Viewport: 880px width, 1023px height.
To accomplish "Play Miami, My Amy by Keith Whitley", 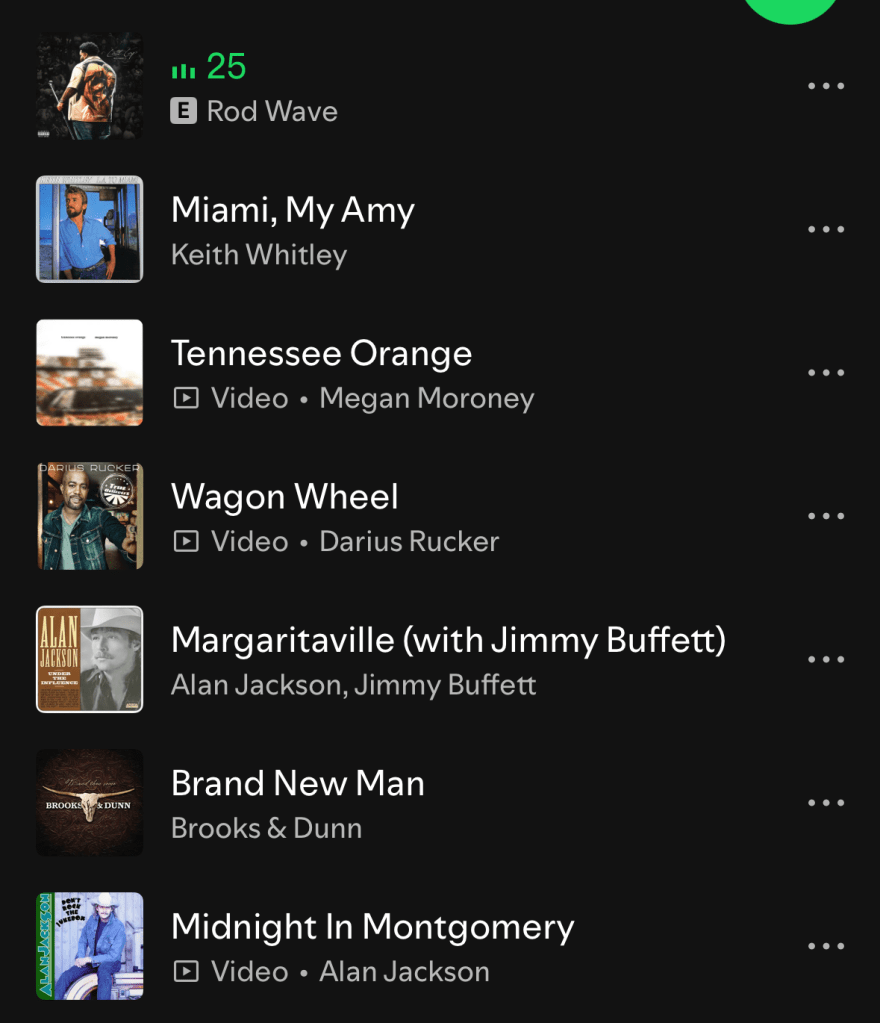I will tap(292, 211).
